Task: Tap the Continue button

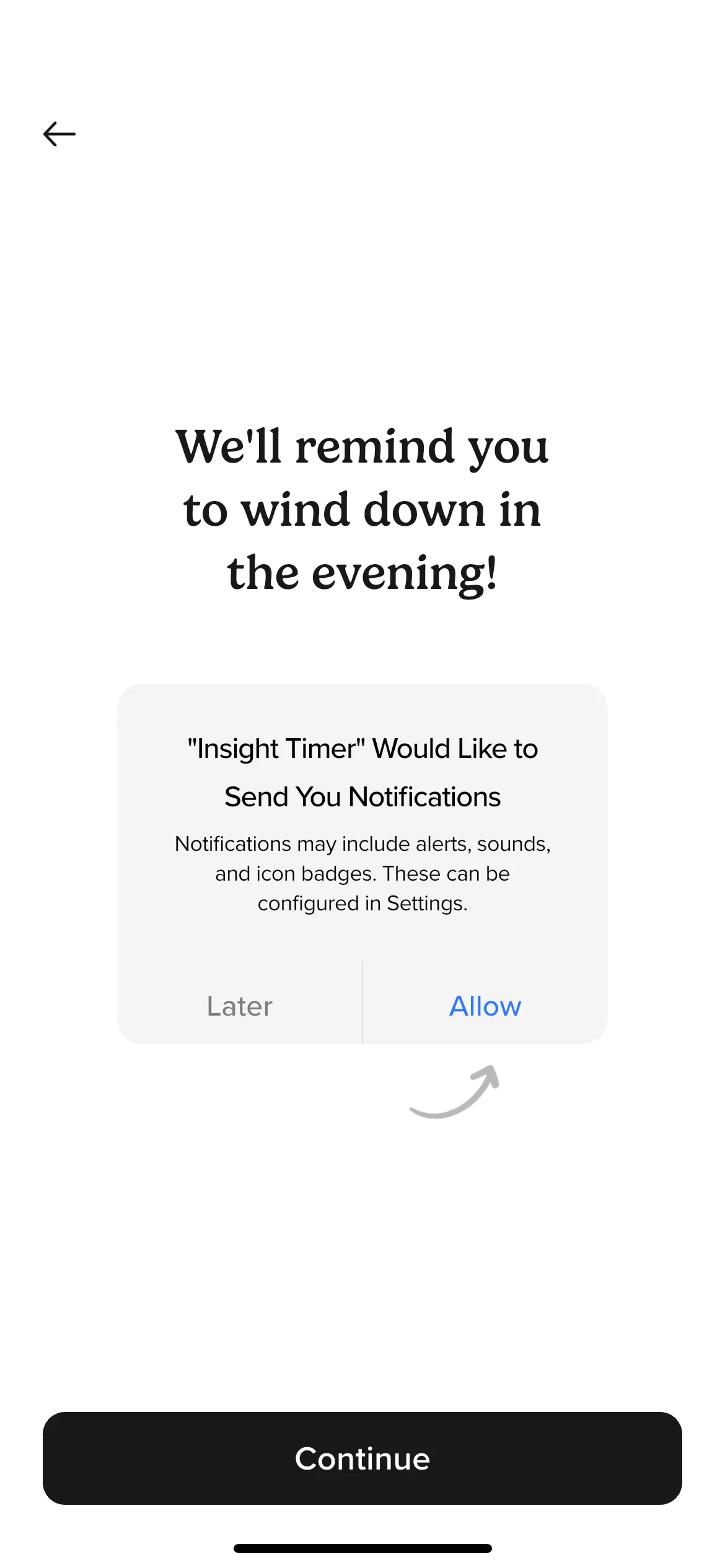Action: click(x=362, y=1458)
